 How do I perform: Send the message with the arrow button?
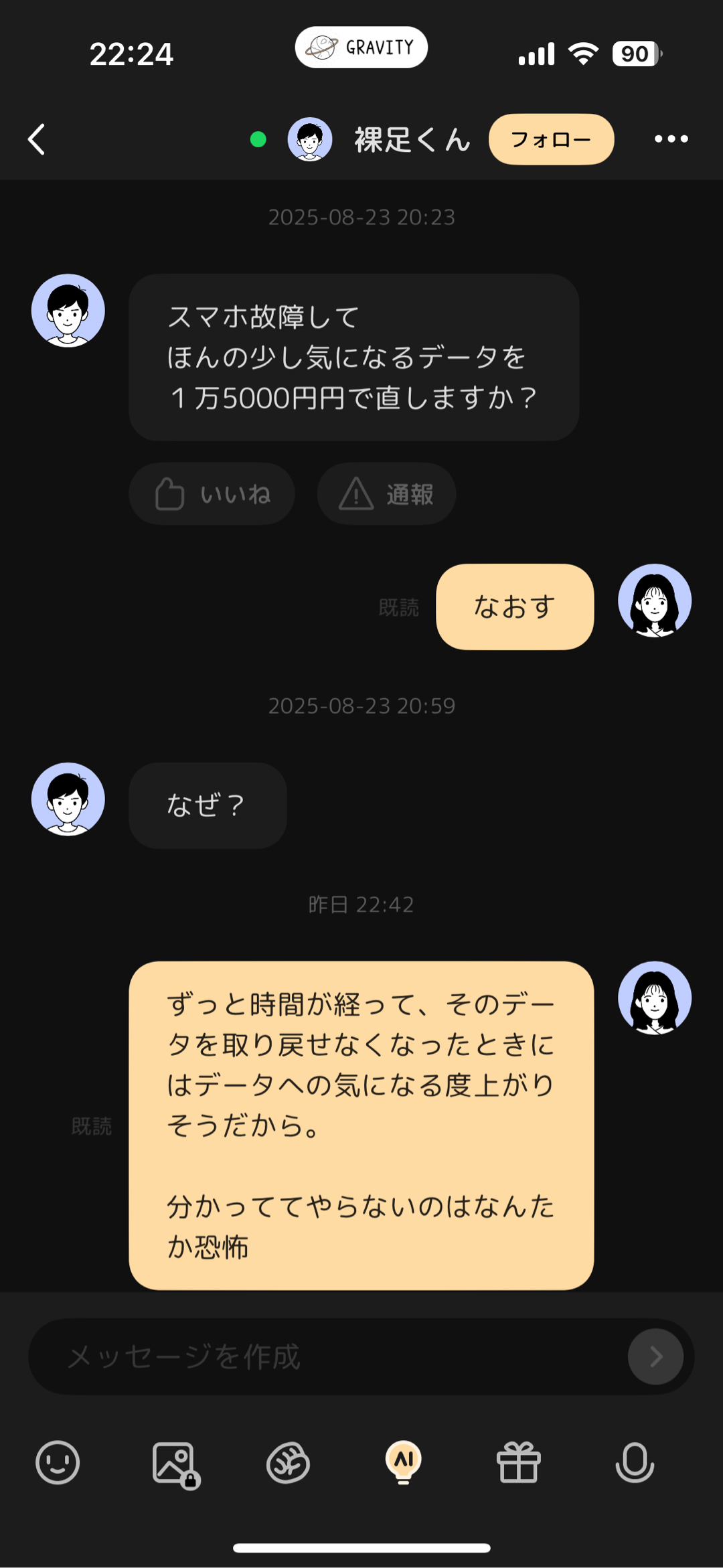point(655,1356)
